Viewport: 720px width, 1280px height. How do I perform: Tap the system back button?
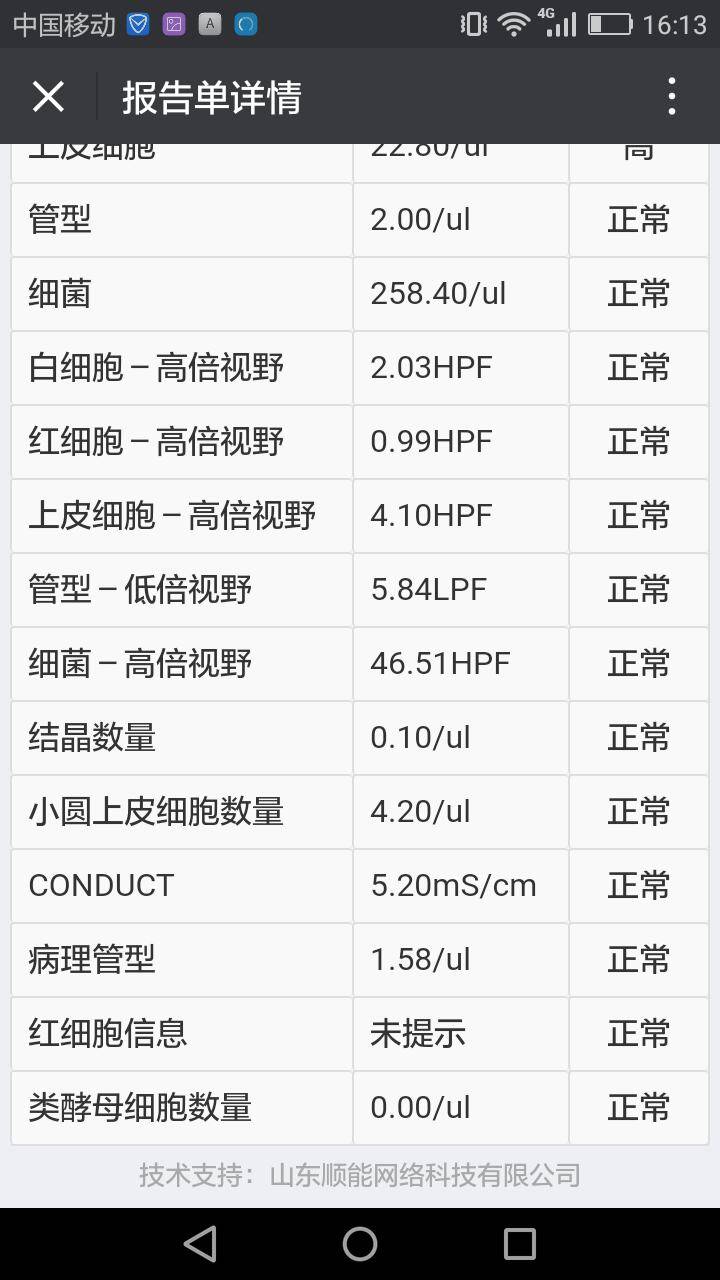point(200,1243)
